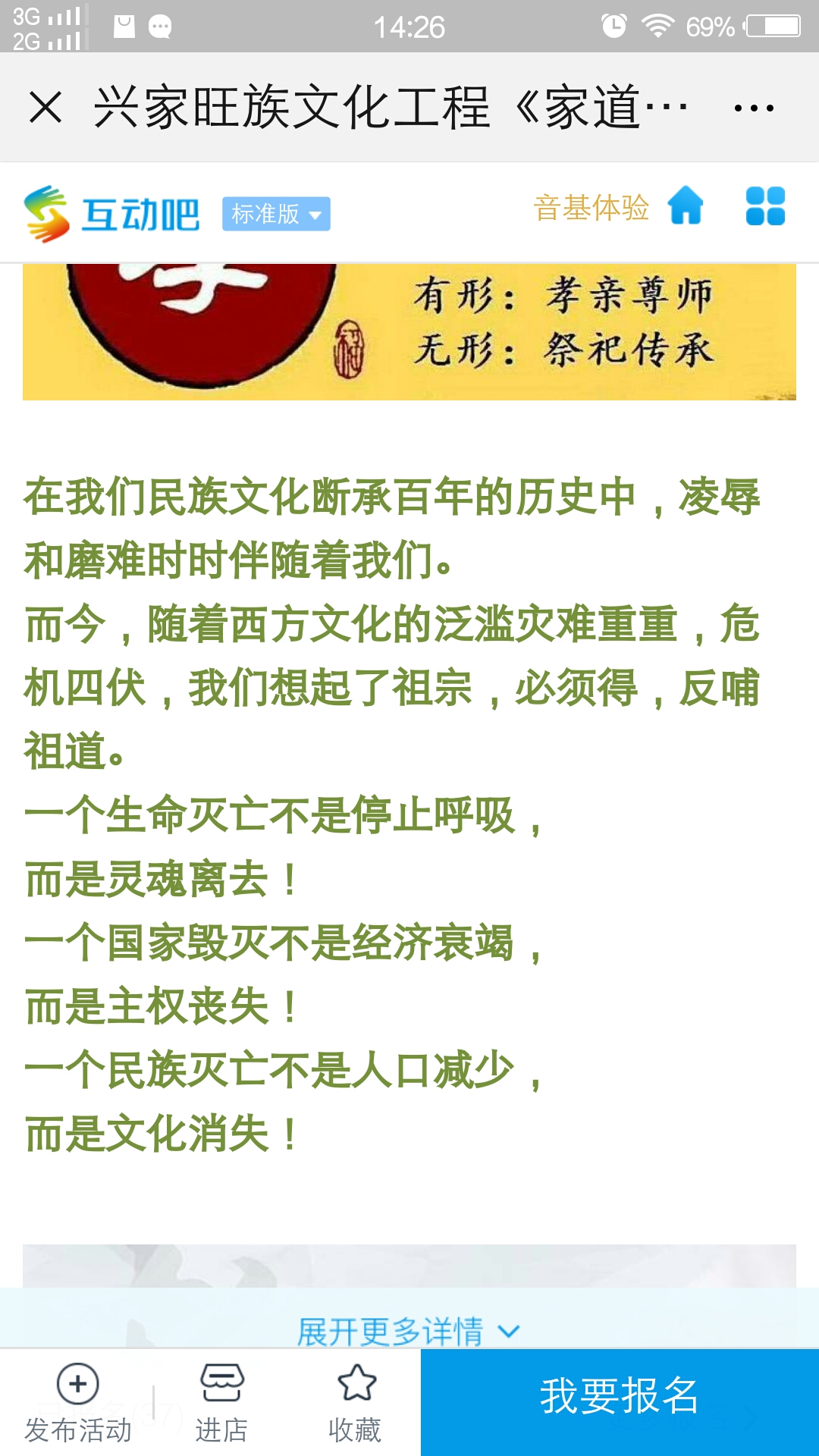Tap the 音基体验 link
This screenshot has width=819, height=1456.
point(591,208)
